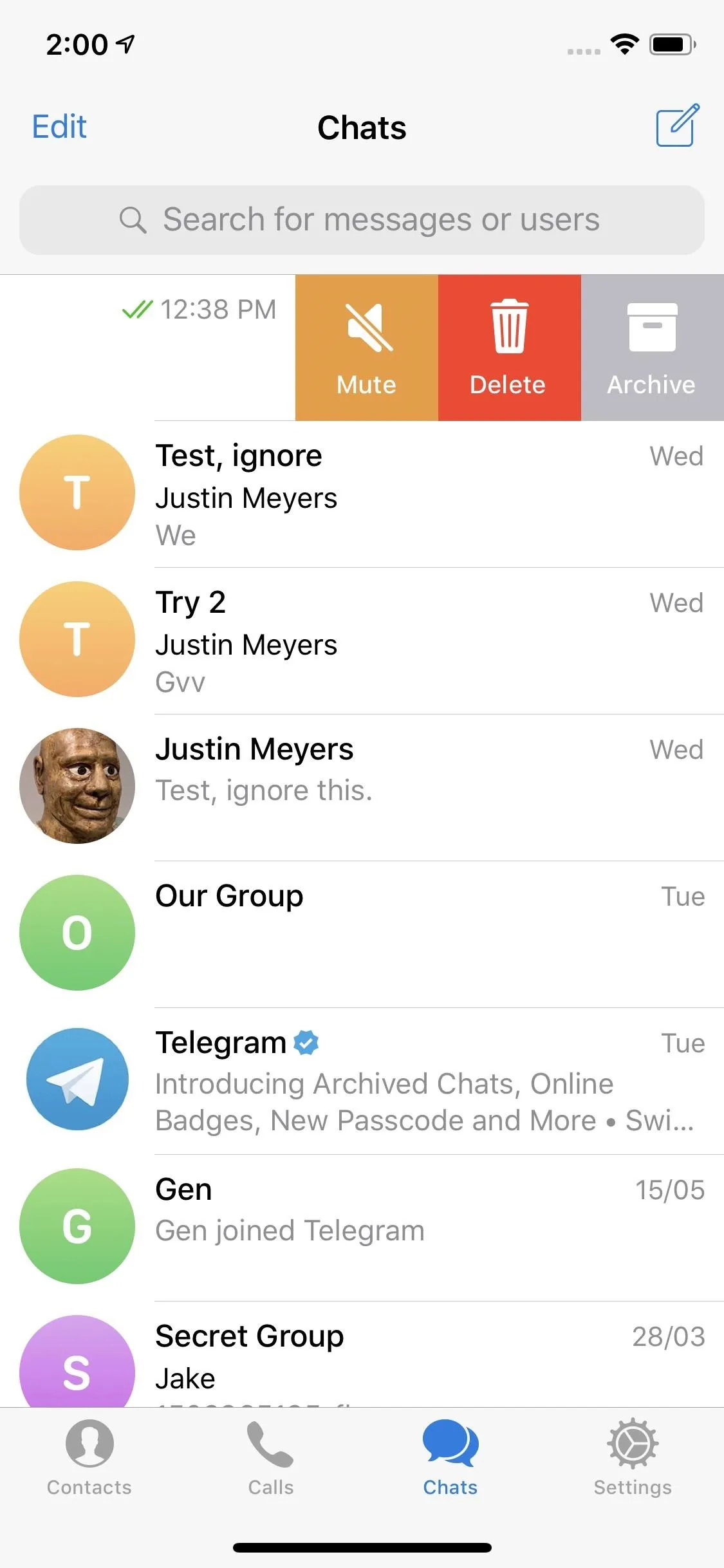
Task: Archive the swiped chat
Action: tap(652, 348)
